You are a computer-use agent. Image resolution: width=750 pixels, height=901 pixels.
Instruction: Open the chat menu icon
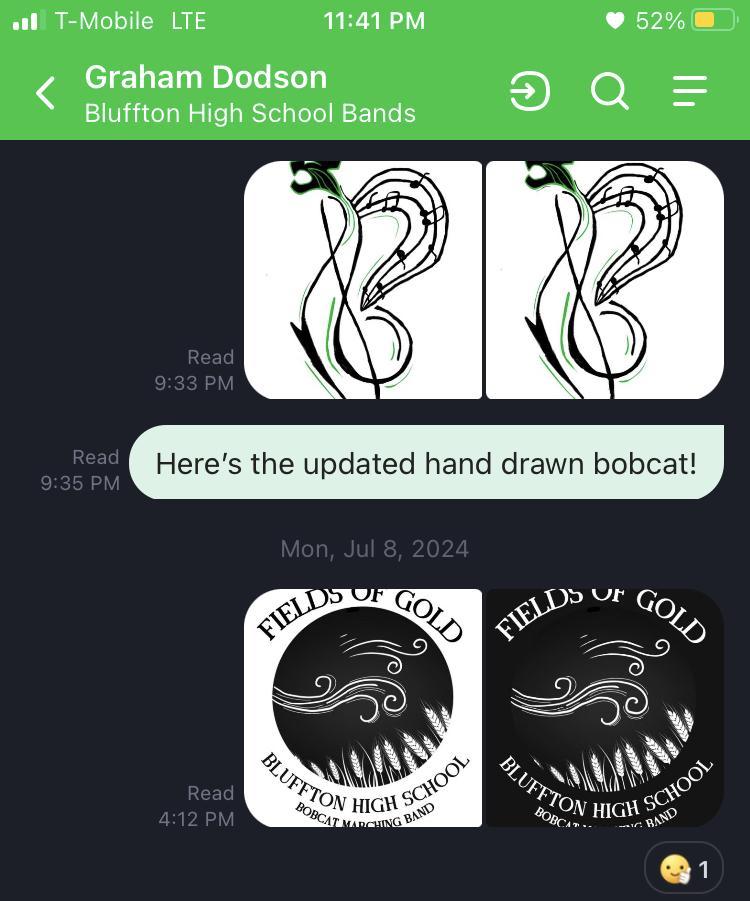pos(689,92)
